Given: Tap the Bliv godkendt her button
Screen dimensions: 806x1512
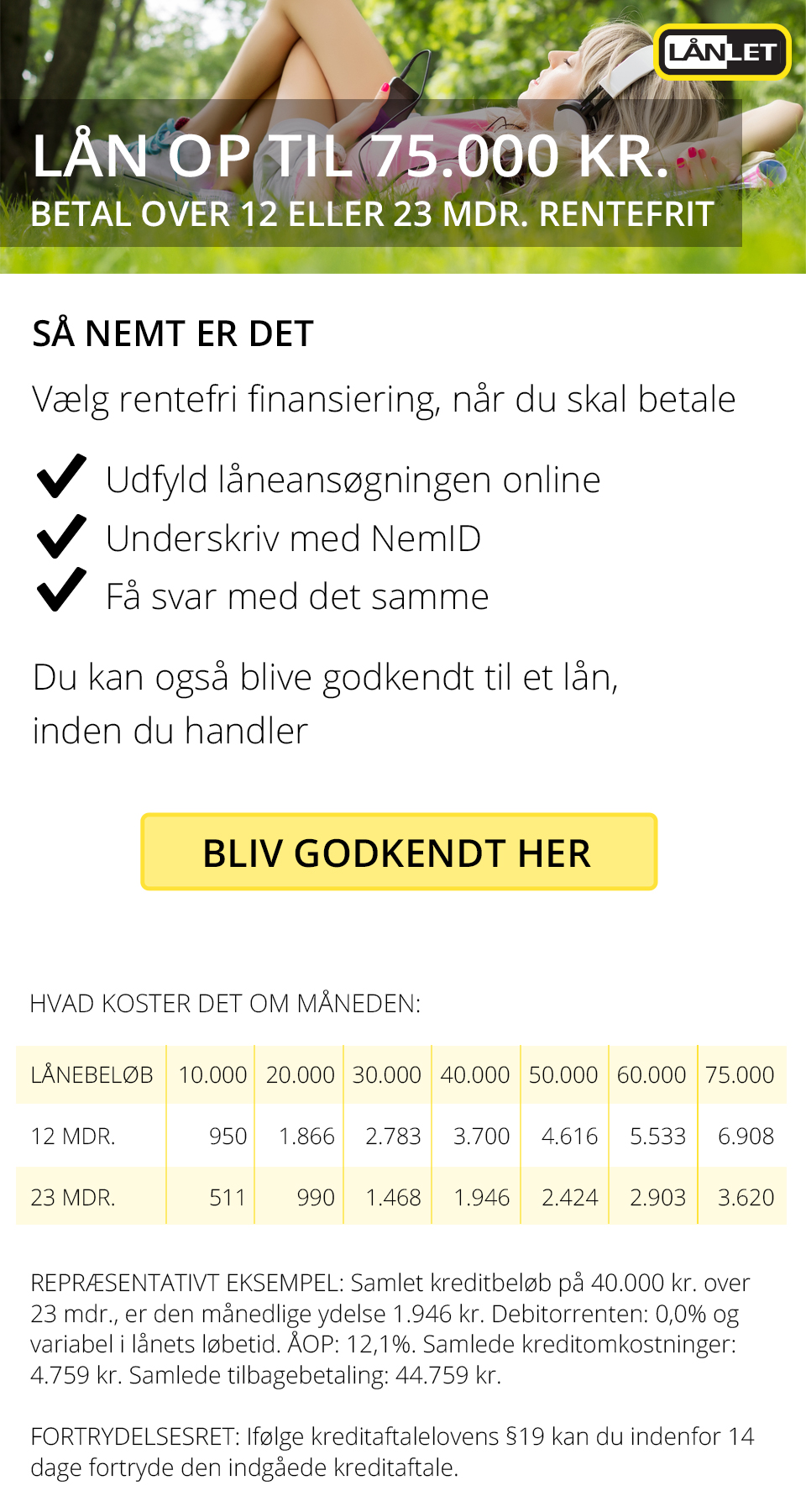Looking at the screenshot, I should click(x=399, y=852).
